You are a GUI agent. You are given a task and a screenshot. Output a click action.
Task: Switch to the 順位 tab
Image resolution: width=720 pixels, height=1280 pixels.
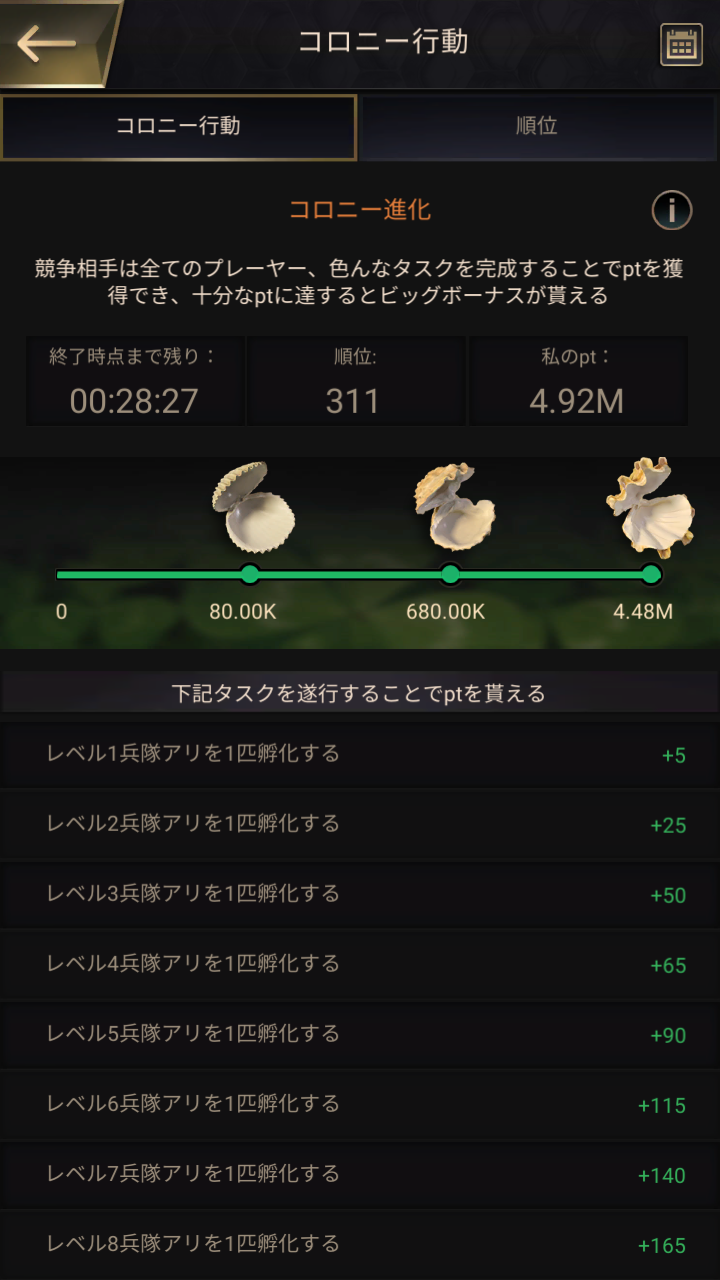point(538,127)
